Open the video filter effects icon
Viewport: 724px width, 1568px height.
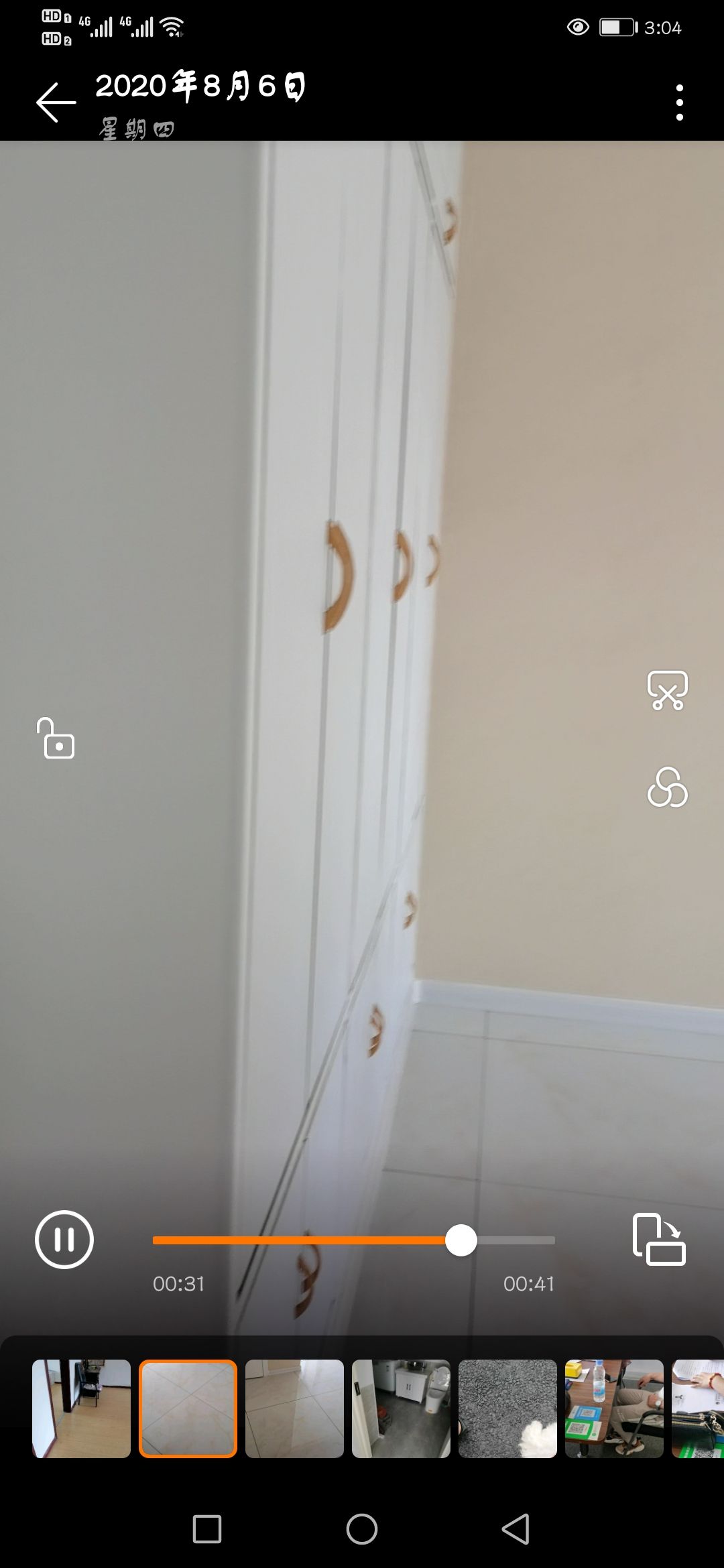[667, 787]
